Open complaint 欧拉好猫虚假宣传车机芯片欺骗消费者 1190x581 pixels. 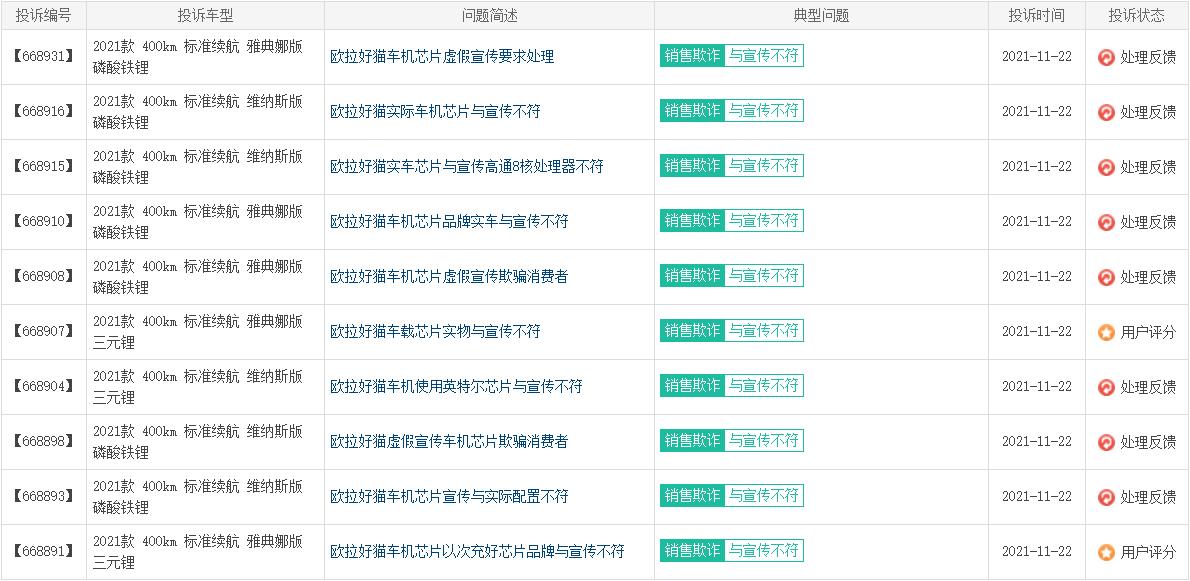click(x=449, y=442)
